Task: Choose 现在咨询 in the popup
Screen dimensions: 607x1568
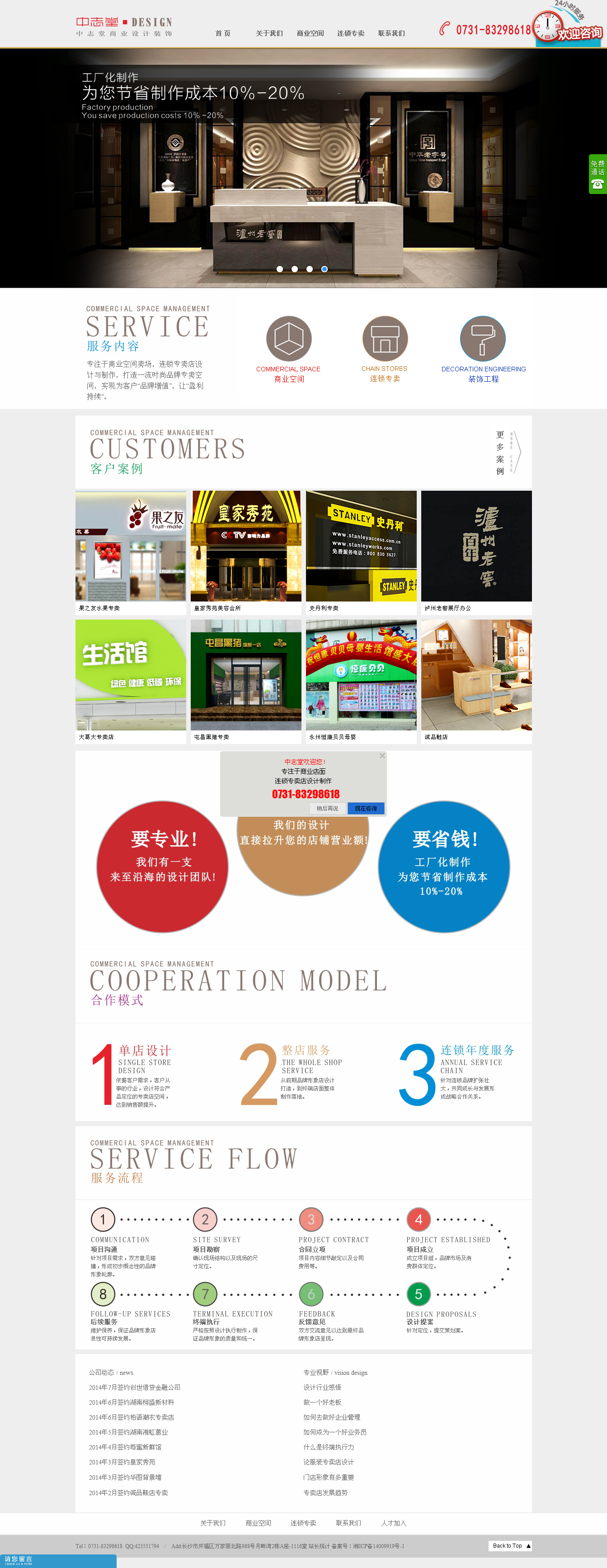Action: [366, 808]
